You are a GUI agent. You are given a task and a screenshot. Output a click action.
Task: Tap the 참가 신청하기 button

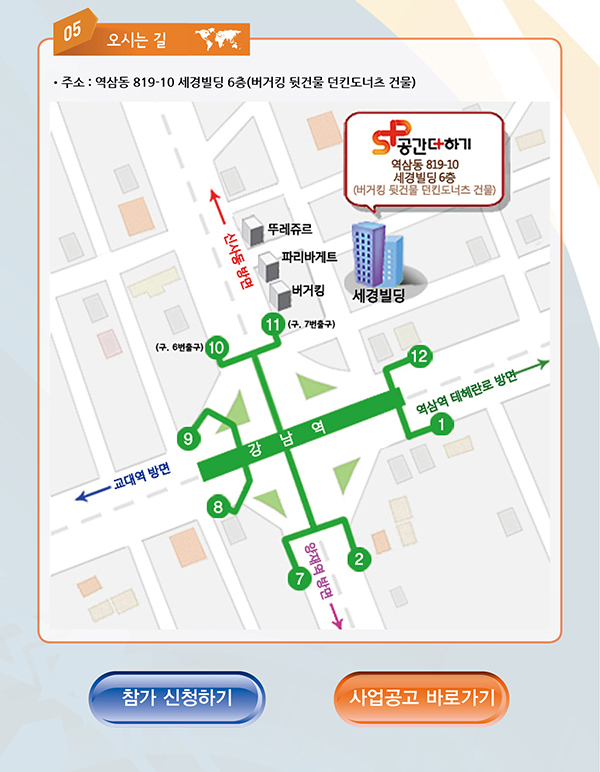(x=177, y=697)
